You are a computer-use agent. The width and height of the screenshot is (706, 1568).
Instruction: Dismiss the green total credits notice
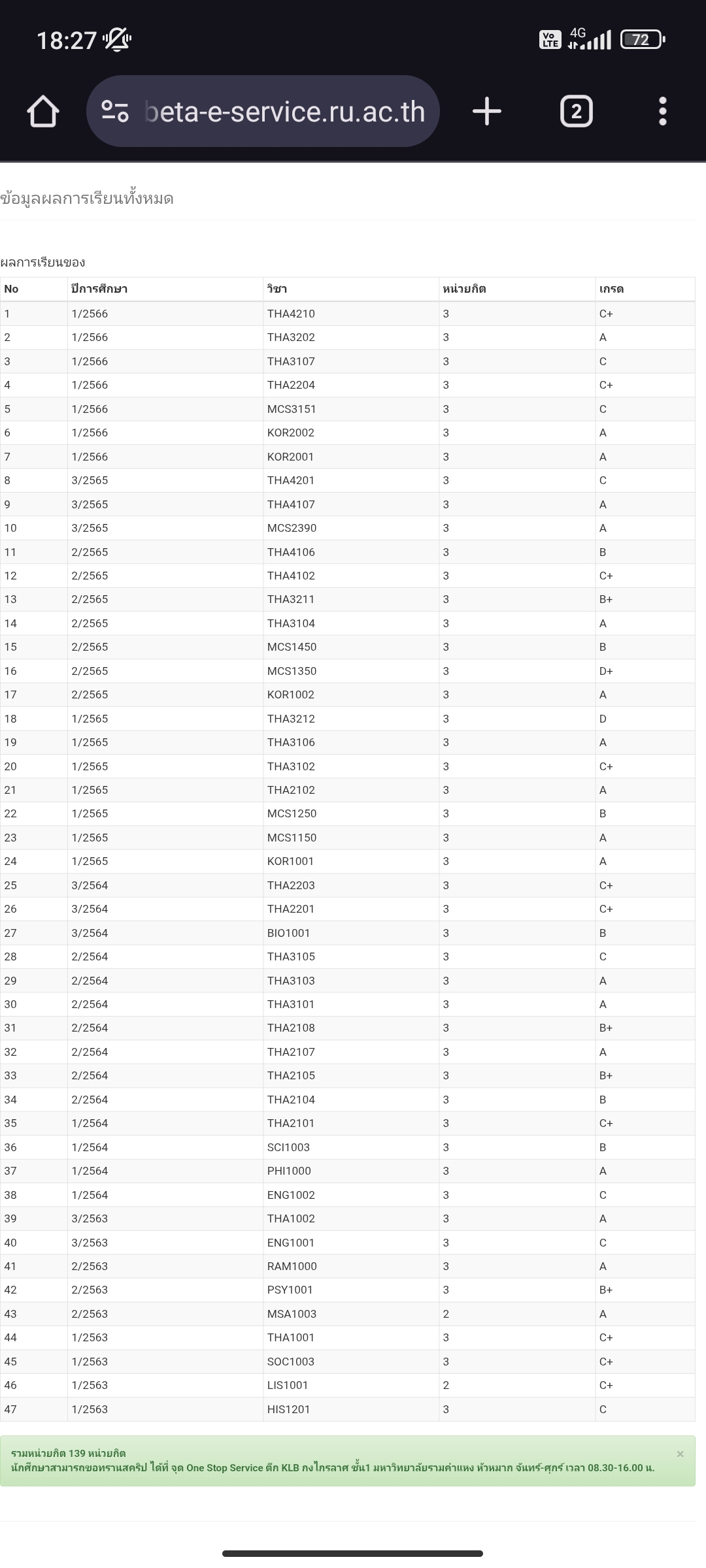680,1454
